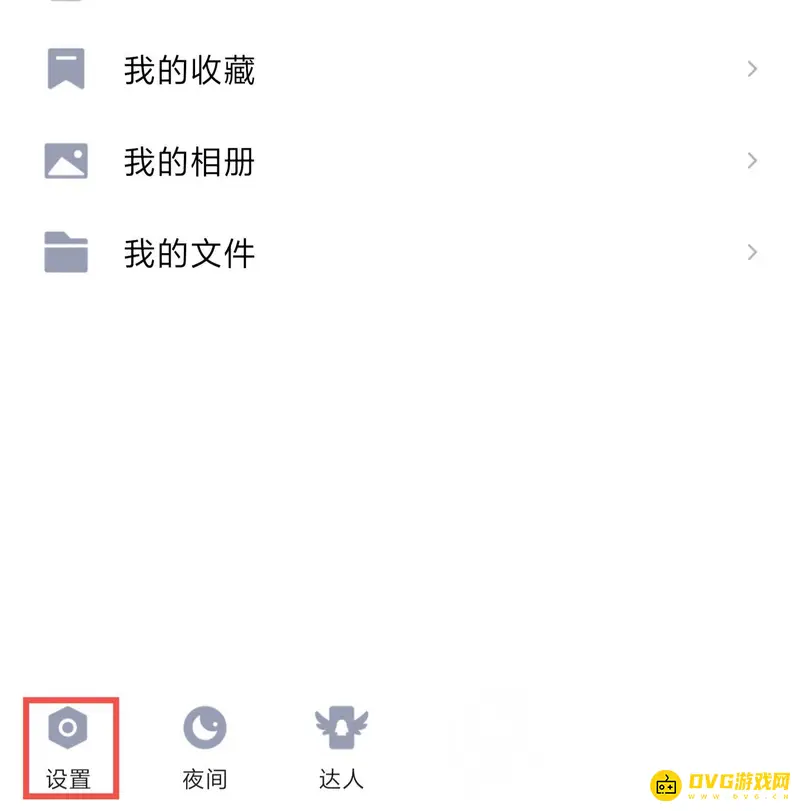Tap the 夜间 label text
Screen dimensions: 800x811
point(204,778)
